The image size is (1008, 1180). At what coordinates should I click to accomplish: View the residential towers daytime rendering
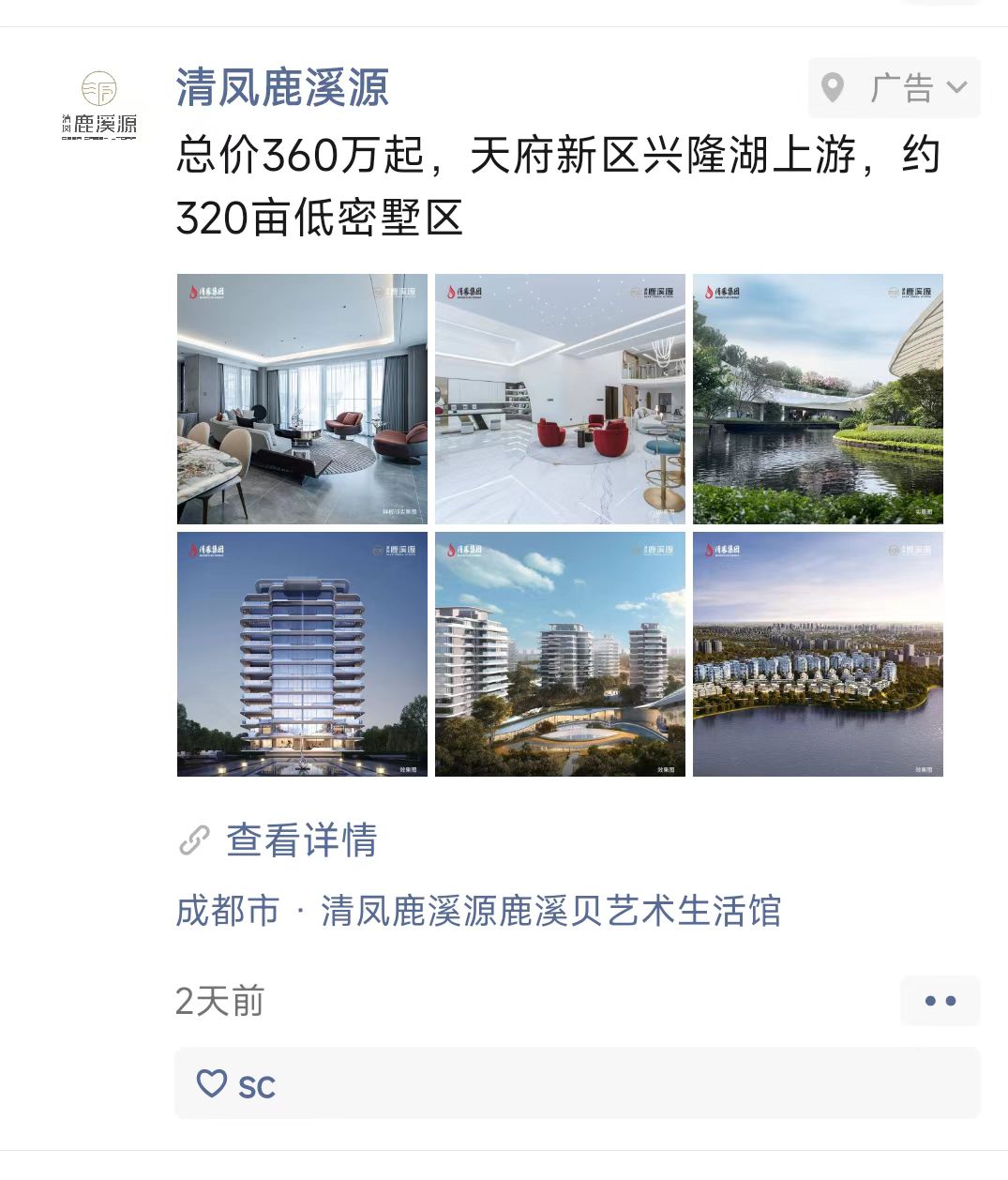click(560, 654)
